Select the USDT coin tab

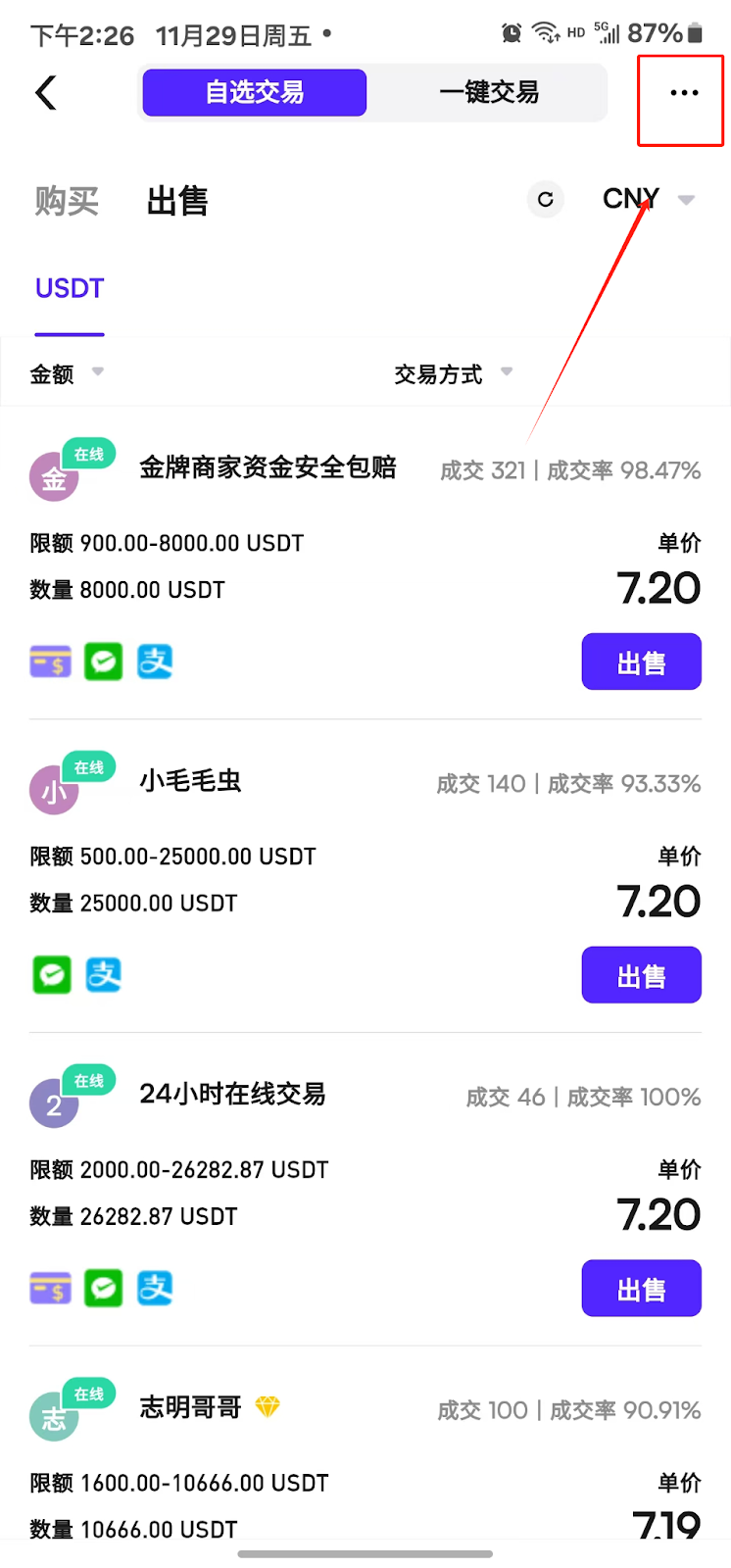pyautogui.click(x=70, y=288)
